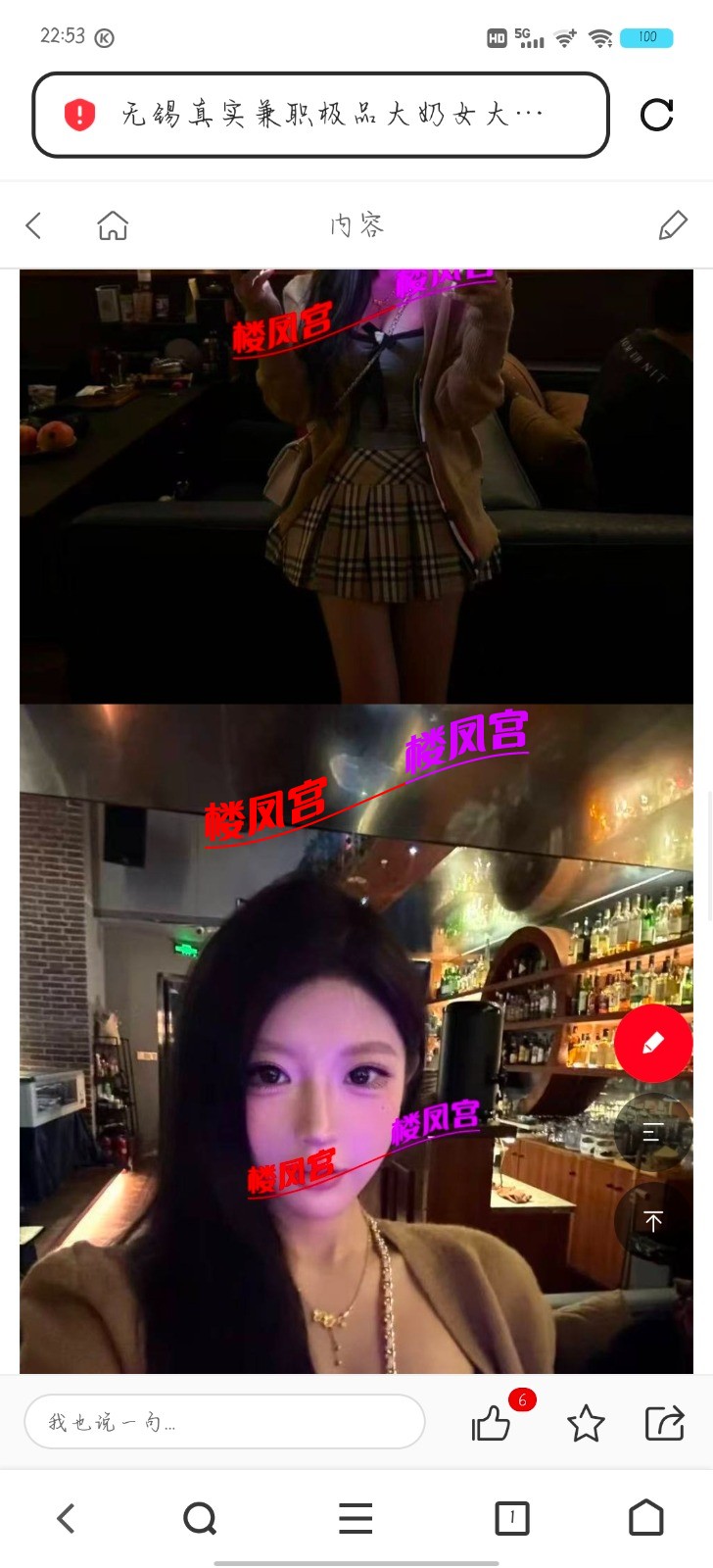Open the browser tabs switcher
The width and height of the screenshot is (713, 1568).
pyautogui.click(x=511, y=1519)
